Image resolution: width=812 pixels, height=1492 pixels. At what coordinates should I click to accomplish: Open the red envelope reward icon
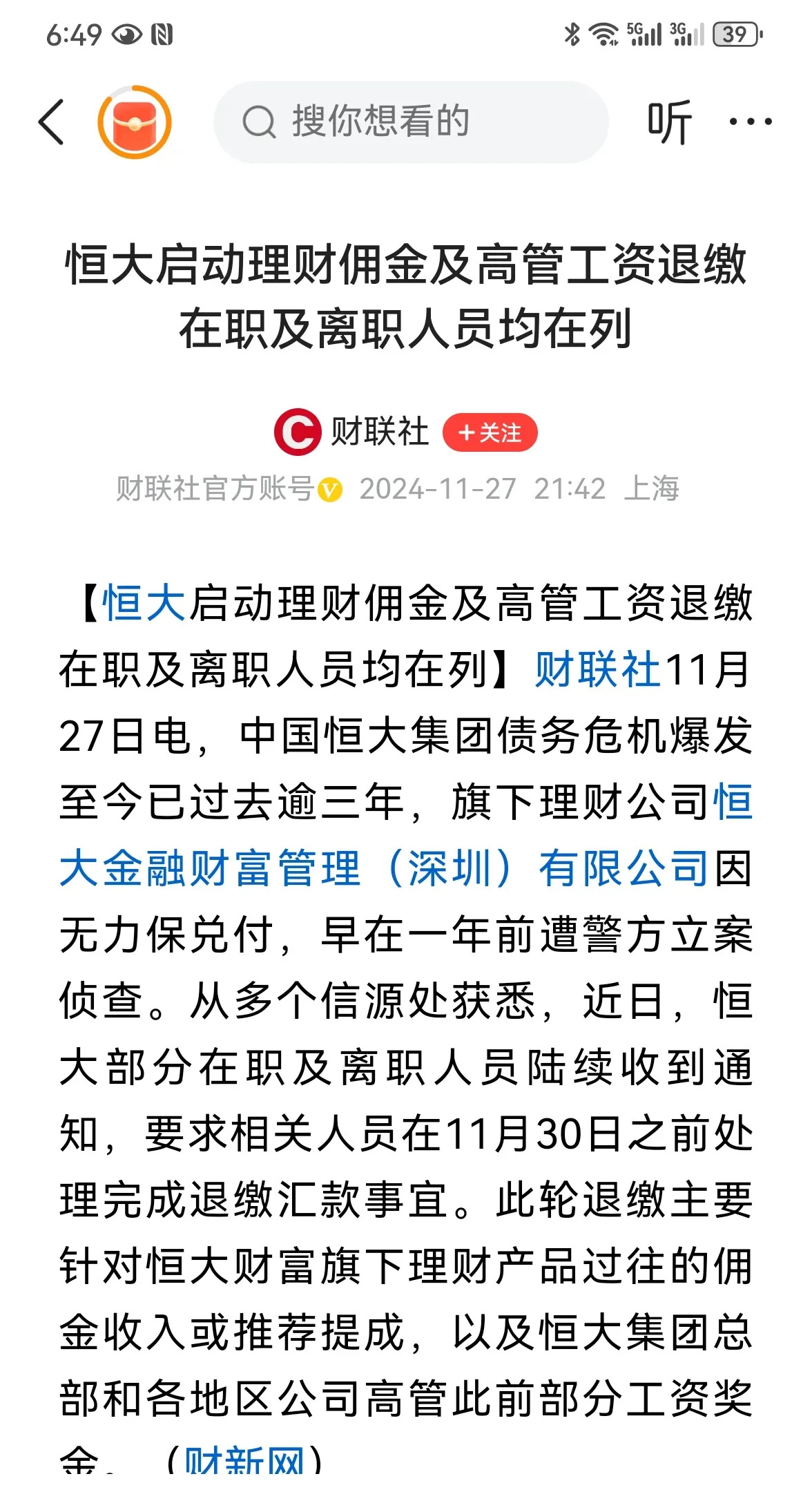pos(135,122)
